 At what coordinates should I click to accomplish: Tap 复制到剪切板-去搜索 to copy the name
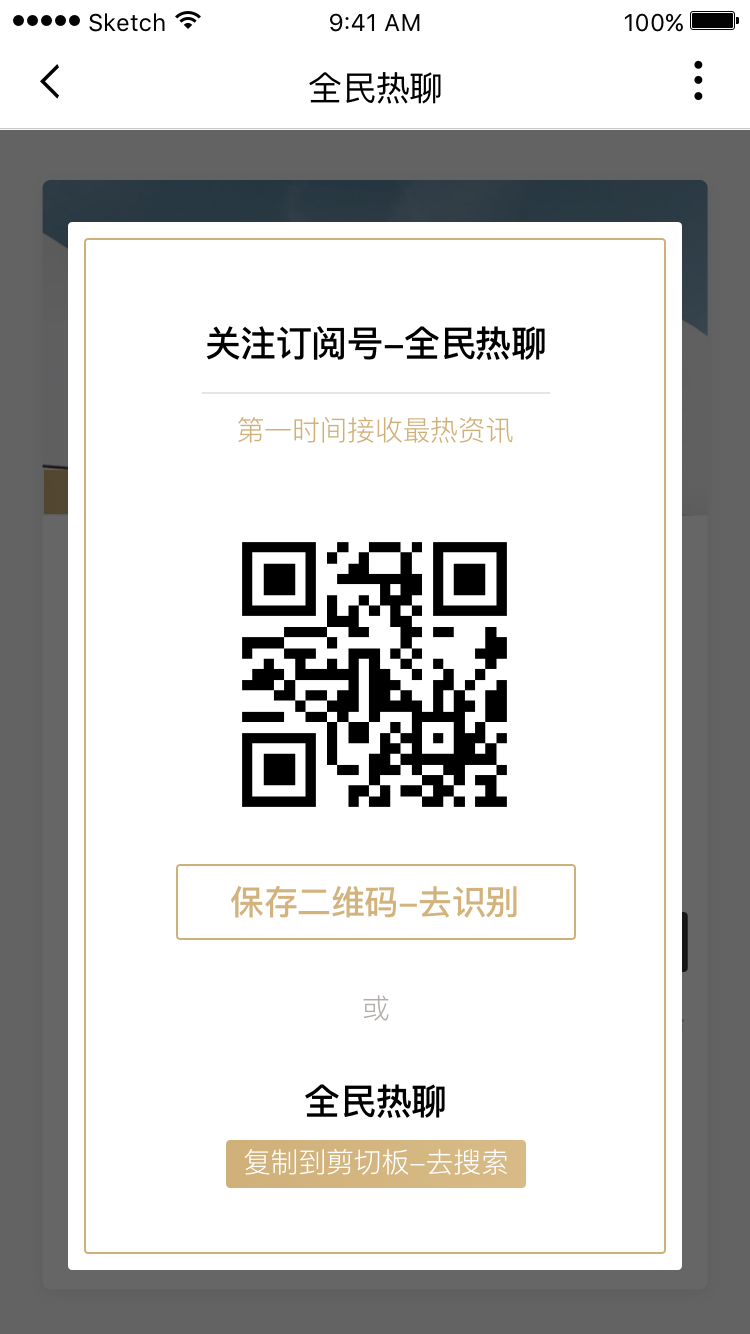(x=376, y=1164)
